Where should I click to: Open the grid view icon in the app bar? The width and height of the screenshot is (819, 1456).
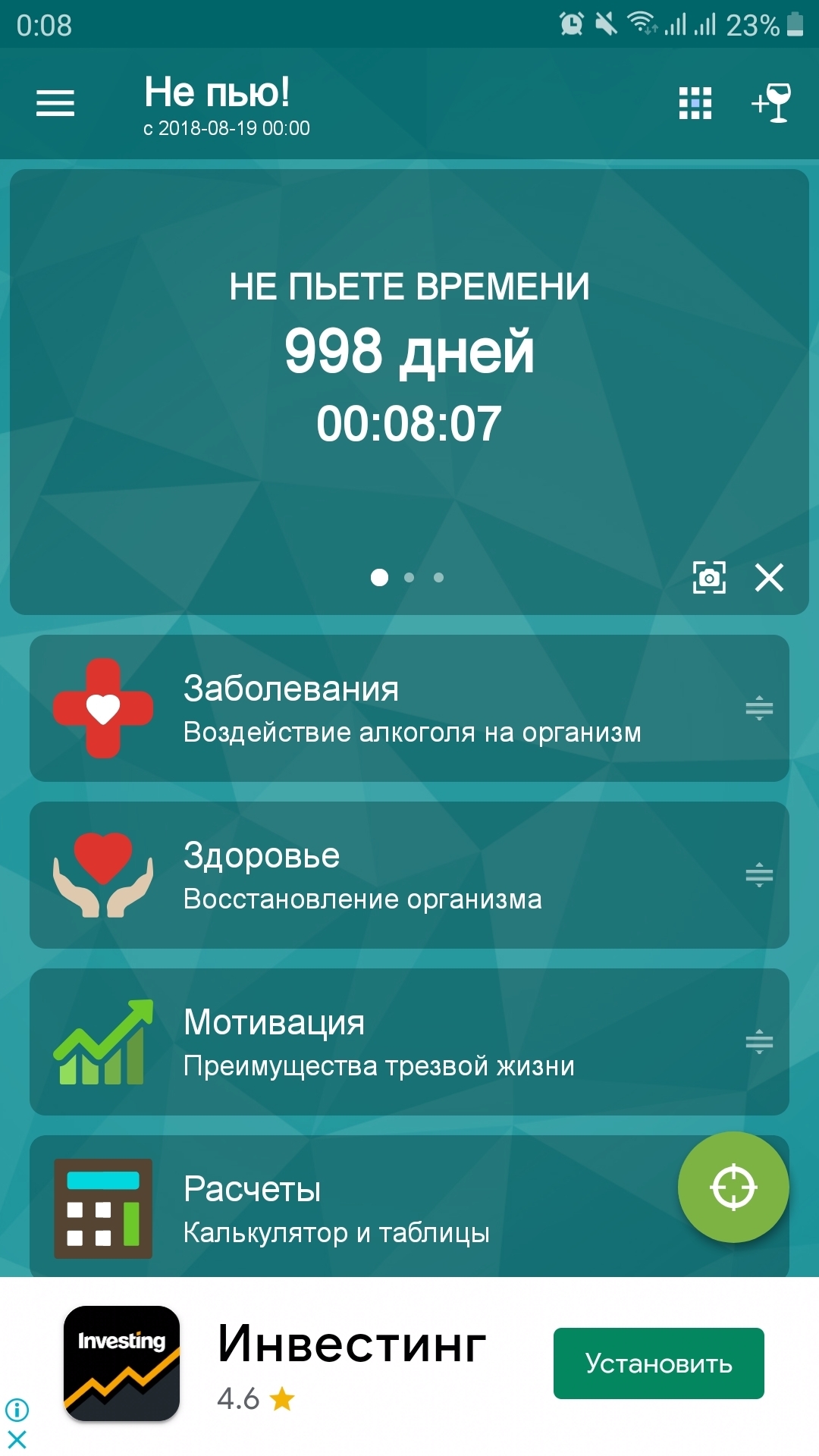point(695,103)
